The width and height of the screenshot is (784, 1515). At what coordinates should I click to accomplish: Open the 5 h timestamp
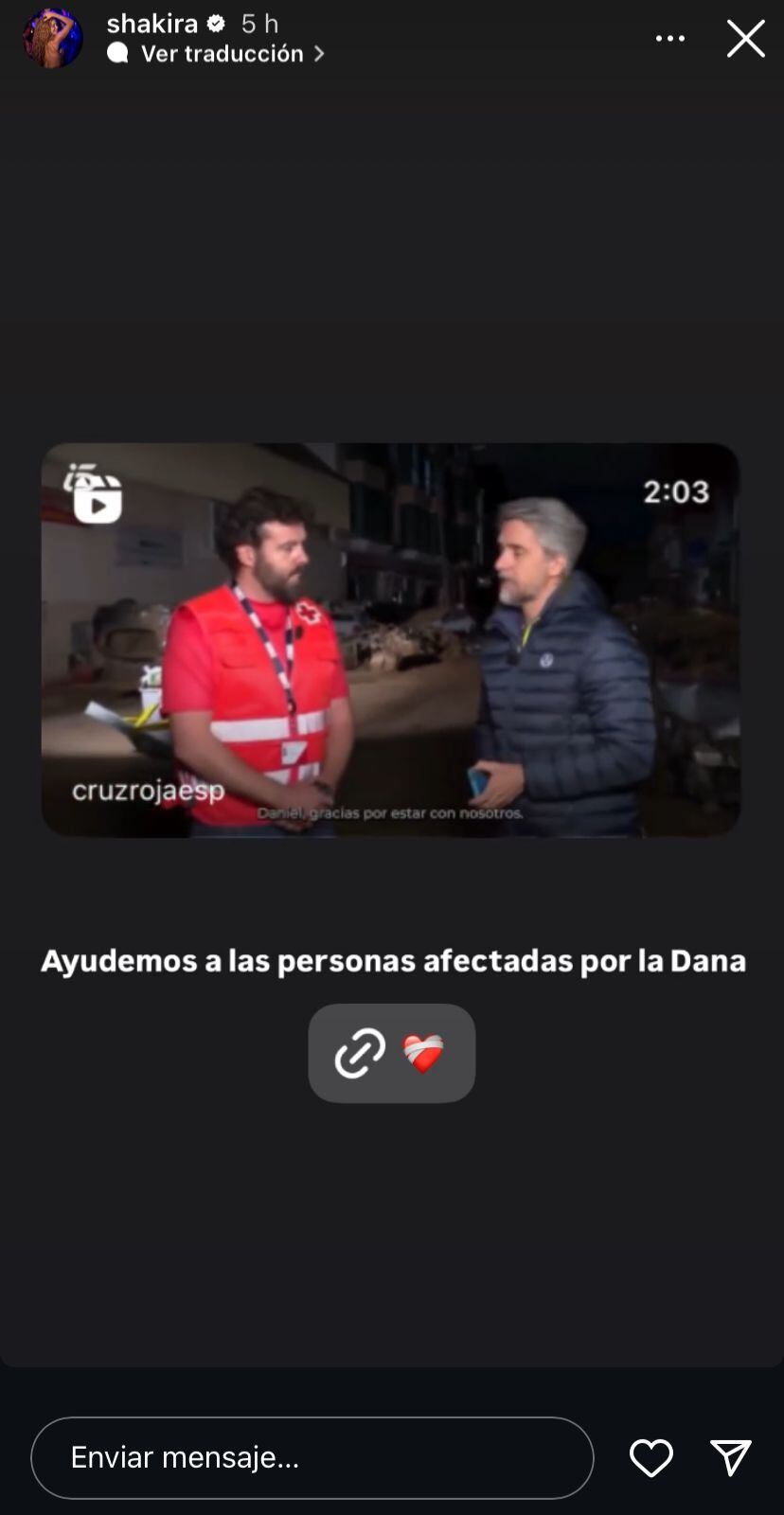258,23
